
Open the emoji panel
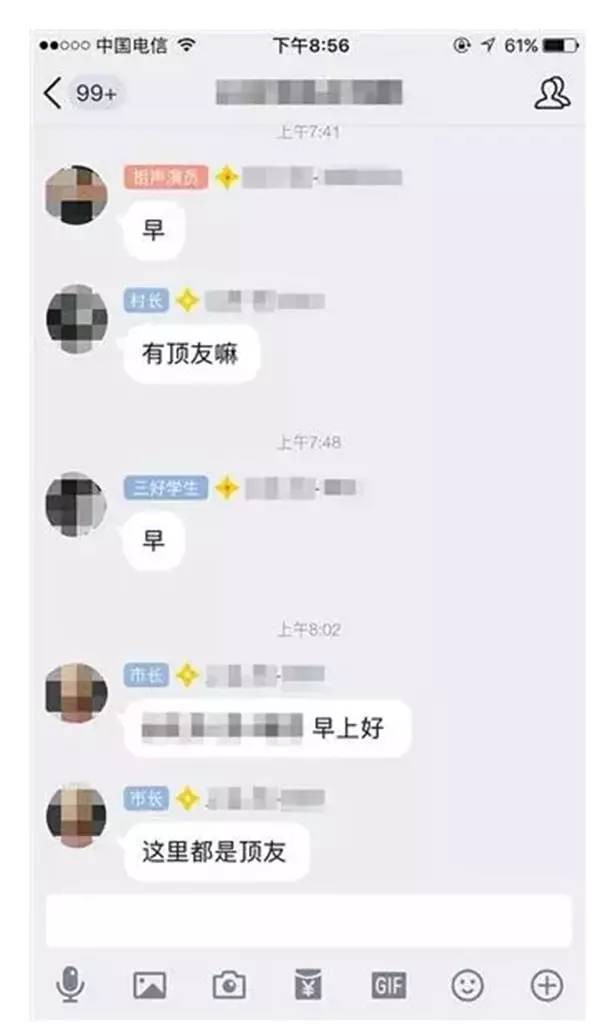[467, 985]
